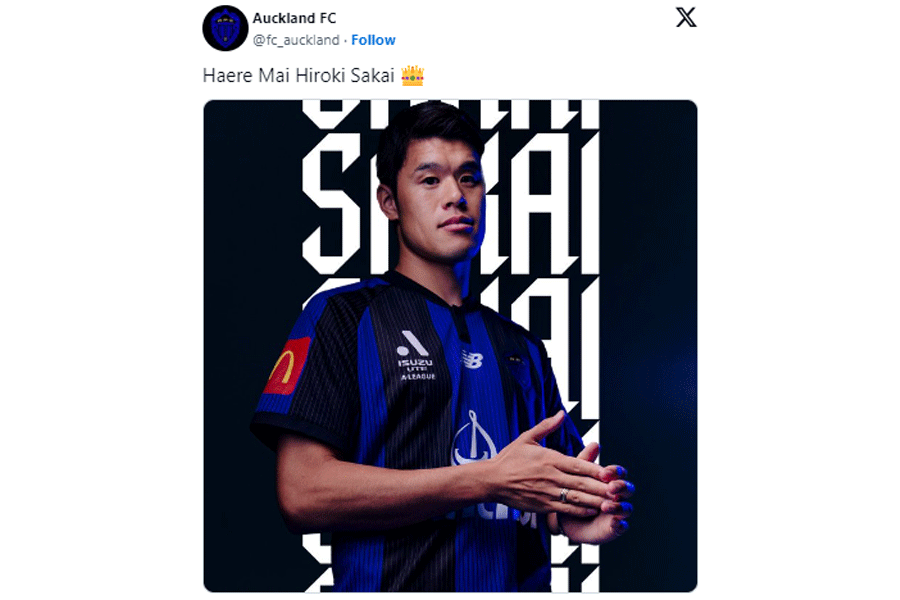The image size is (900, 600).
Task: Open the Auckland FC profile avatar
Action: coord(225,28)
